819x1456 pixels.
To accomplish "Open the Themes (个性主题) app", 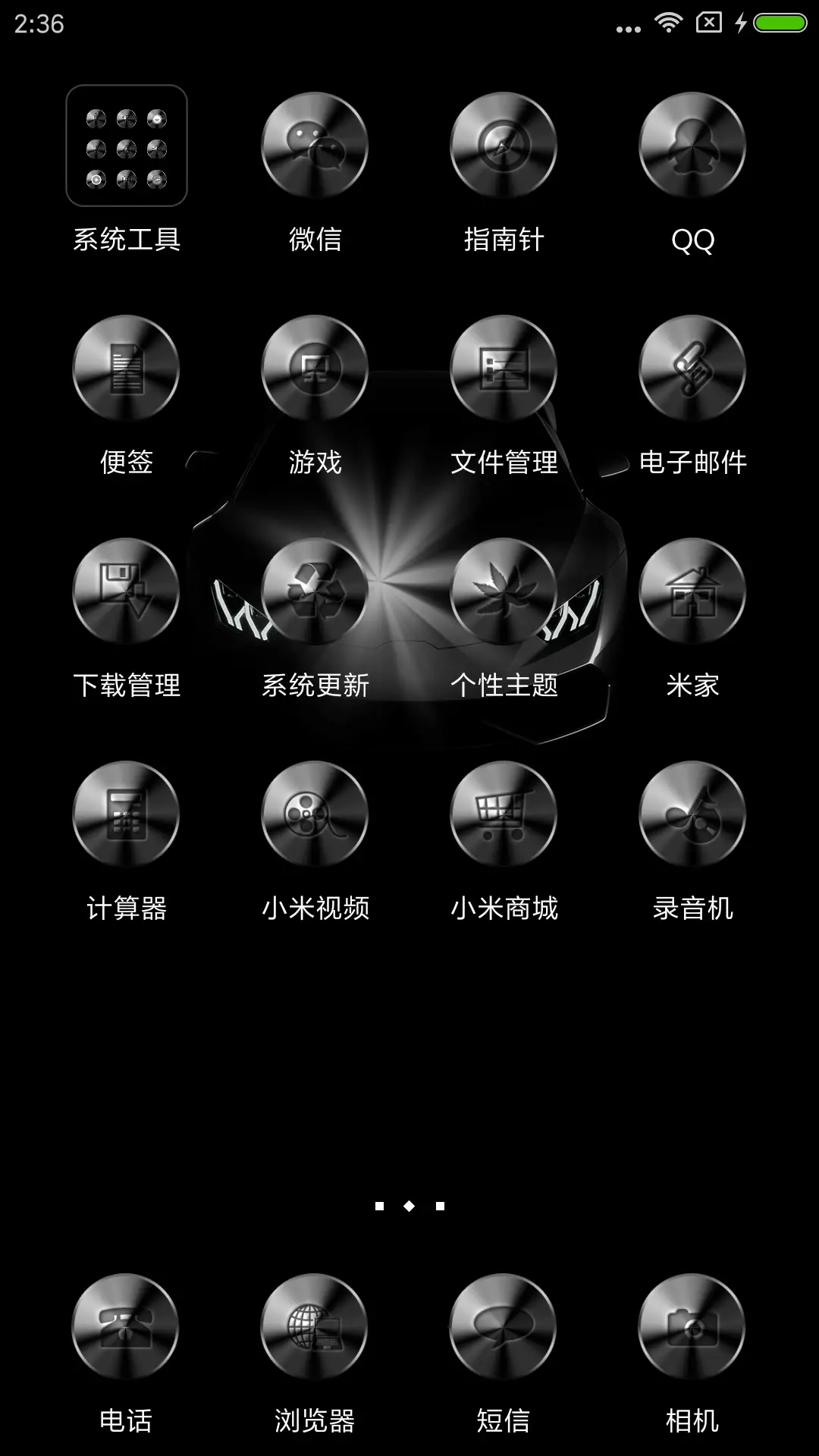I will pos(504,592).
